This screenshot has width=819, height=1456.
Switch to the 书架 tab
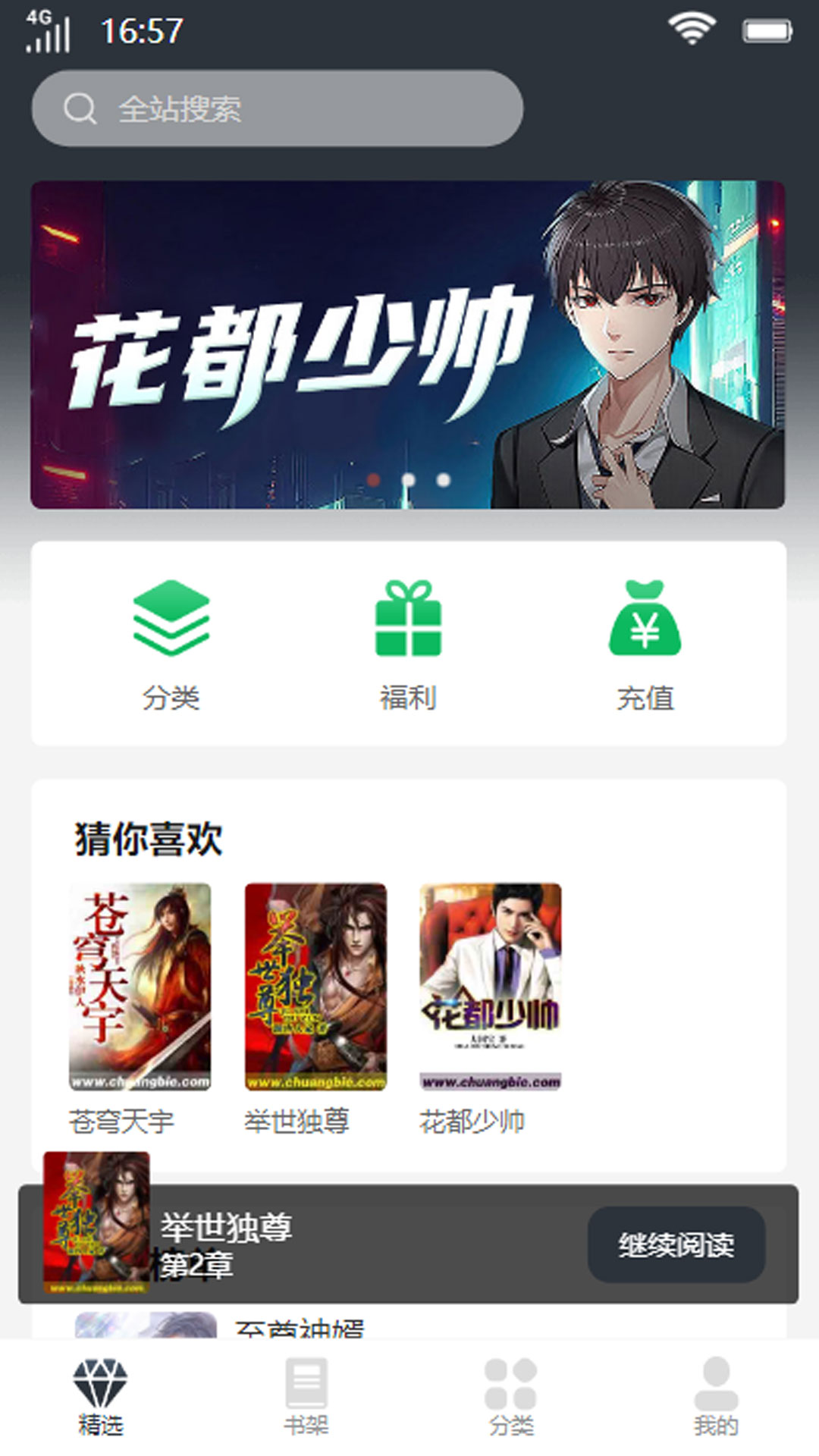point(306,1397)
